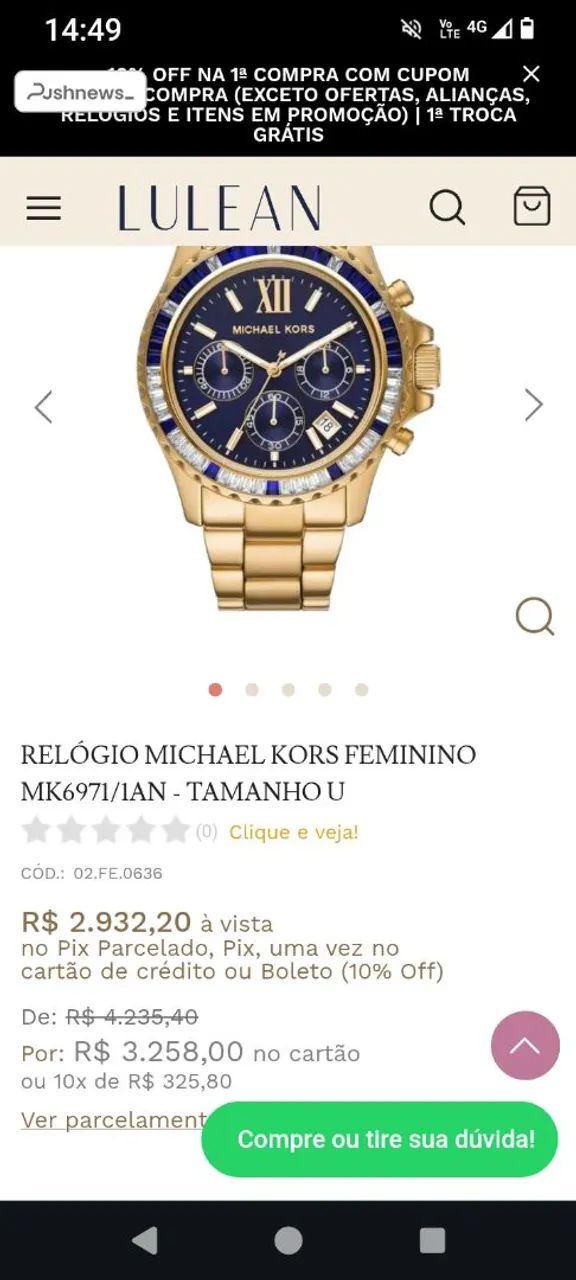Zoom the watch product image
The height and width of the screenshot is (1280, 576).
point(535,617)
